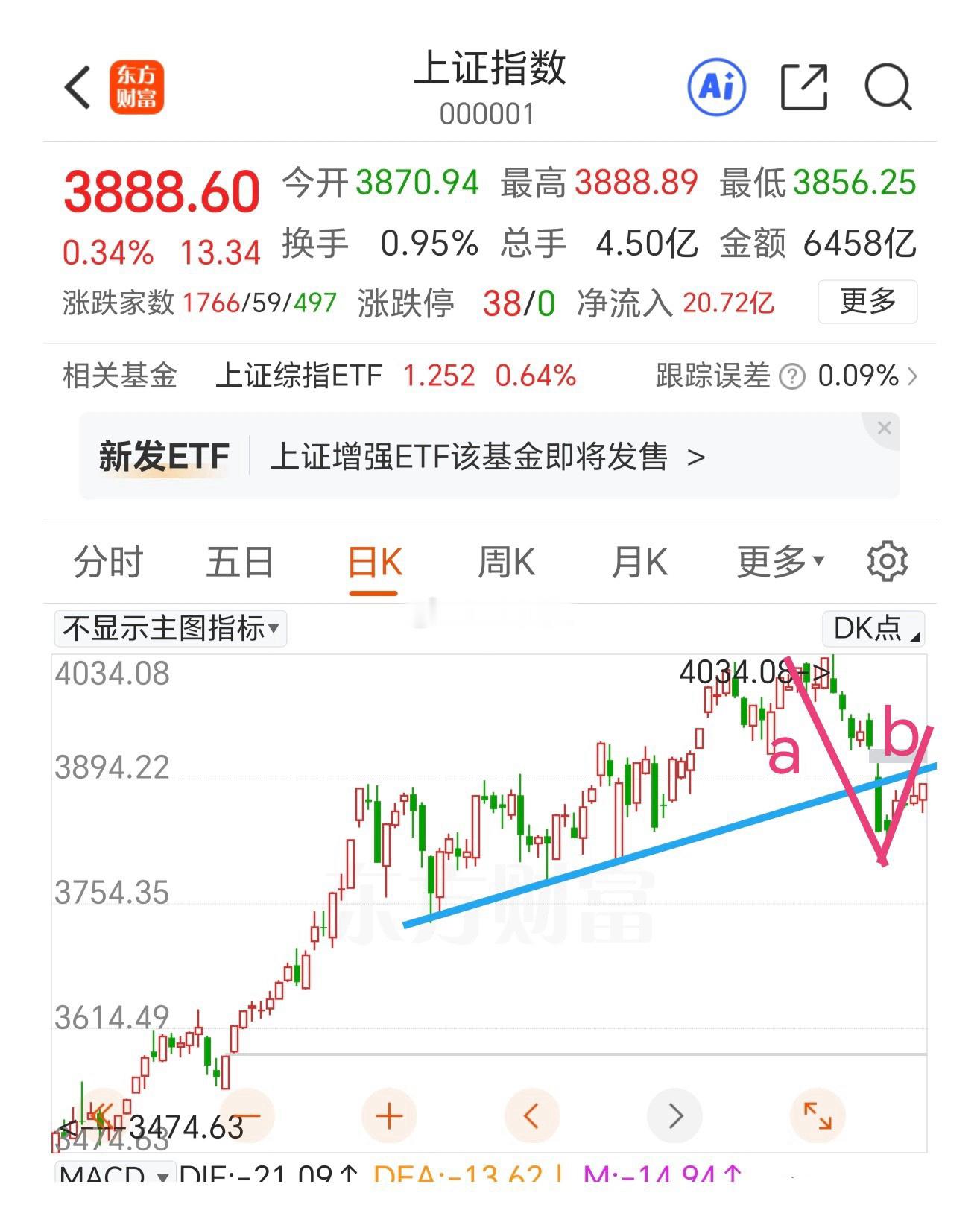Viewport: 980px width, 1225px height.
Task: Pan chart left using the left chevron icon
Action: 531,1115
